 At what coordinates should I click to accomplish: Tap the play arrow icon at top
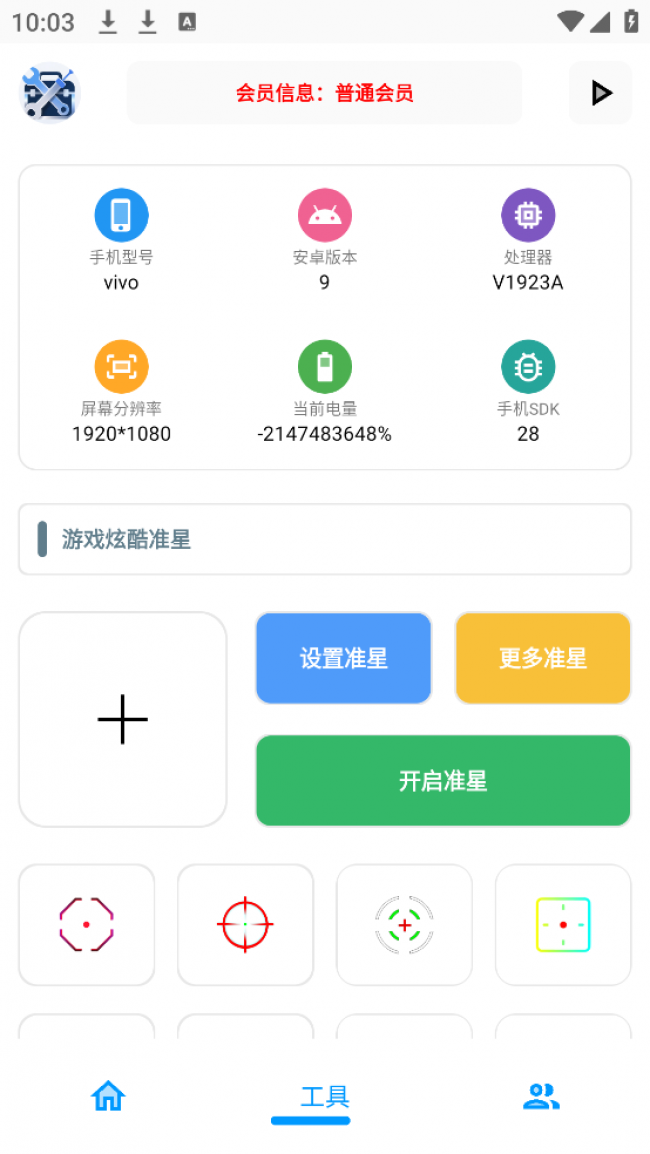600,93
